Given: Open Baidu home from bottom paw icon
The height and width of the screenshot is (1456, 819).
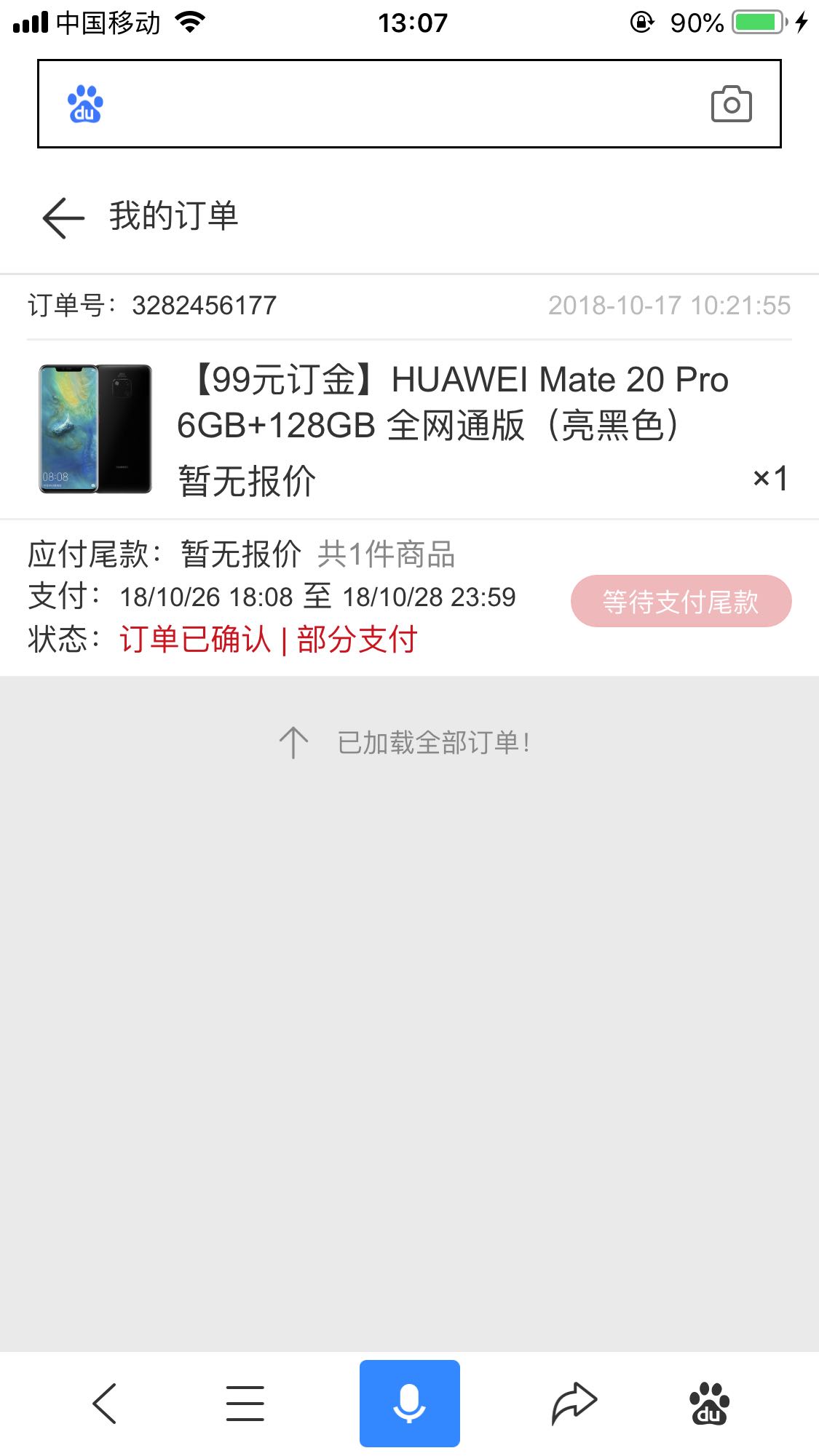Looking at the screenshot, I should tap(709, 1404).
